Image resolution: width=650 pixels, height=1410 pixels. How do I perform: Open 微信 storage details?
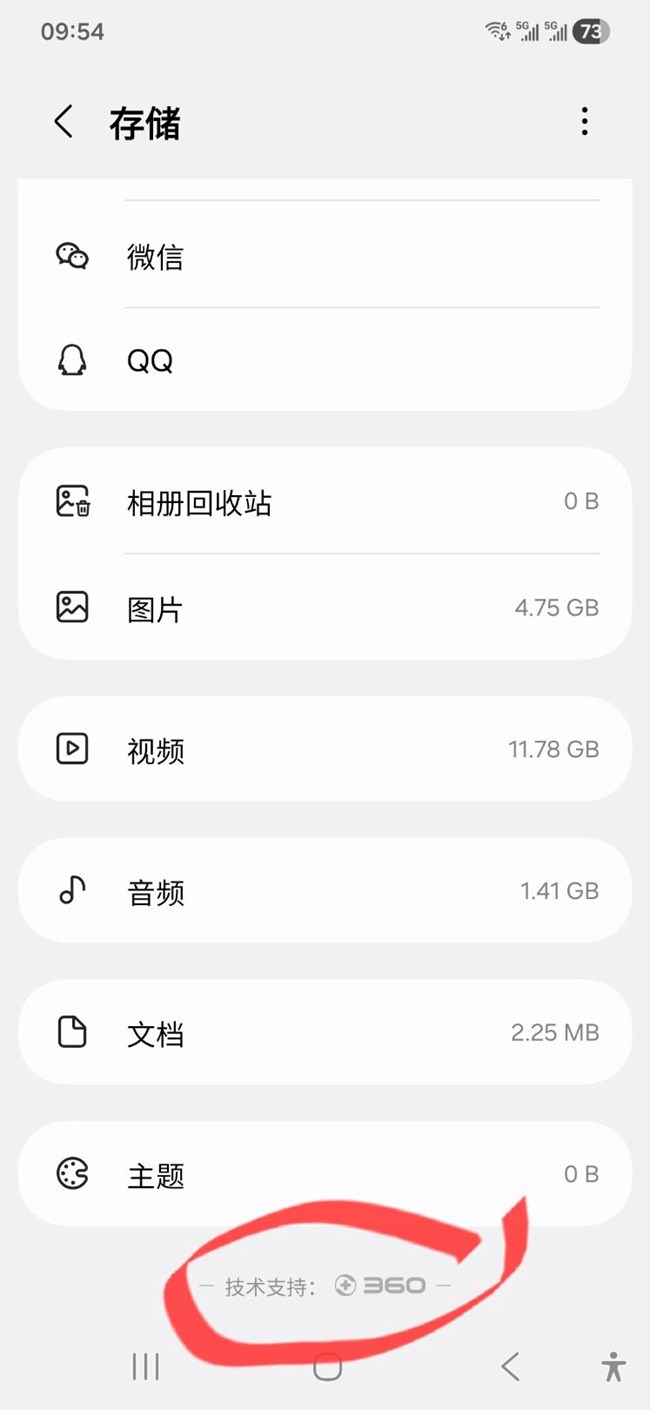click(324, 257)
